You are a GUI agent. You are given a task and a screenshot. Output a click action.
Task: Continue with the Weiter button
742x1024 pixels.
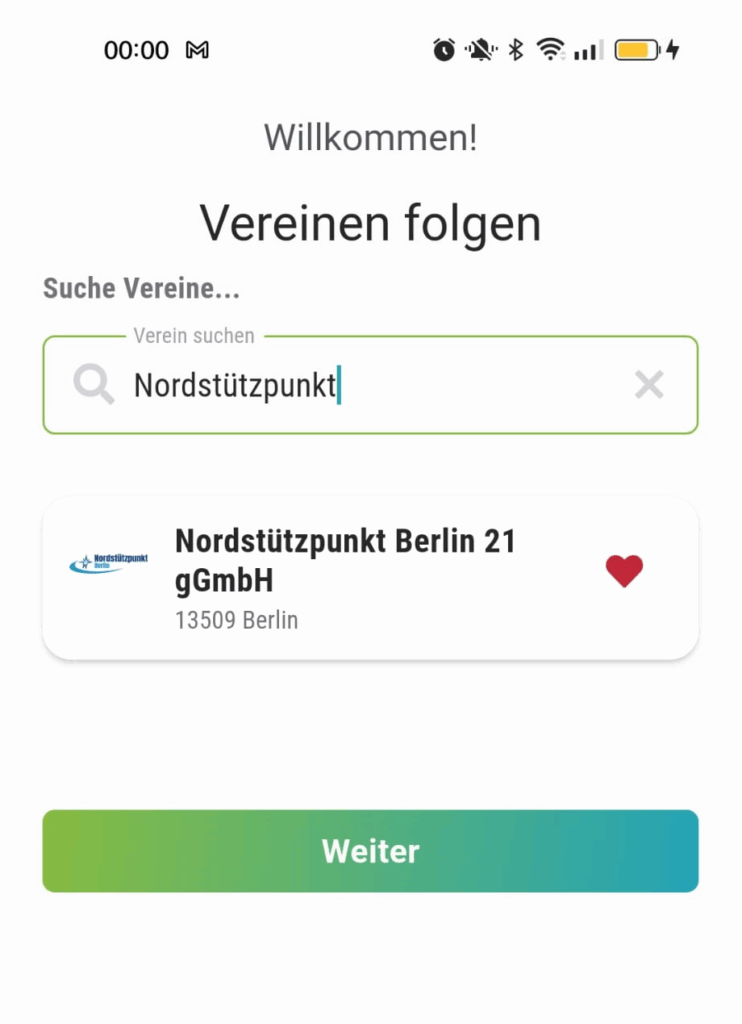[x=370, y=851]
